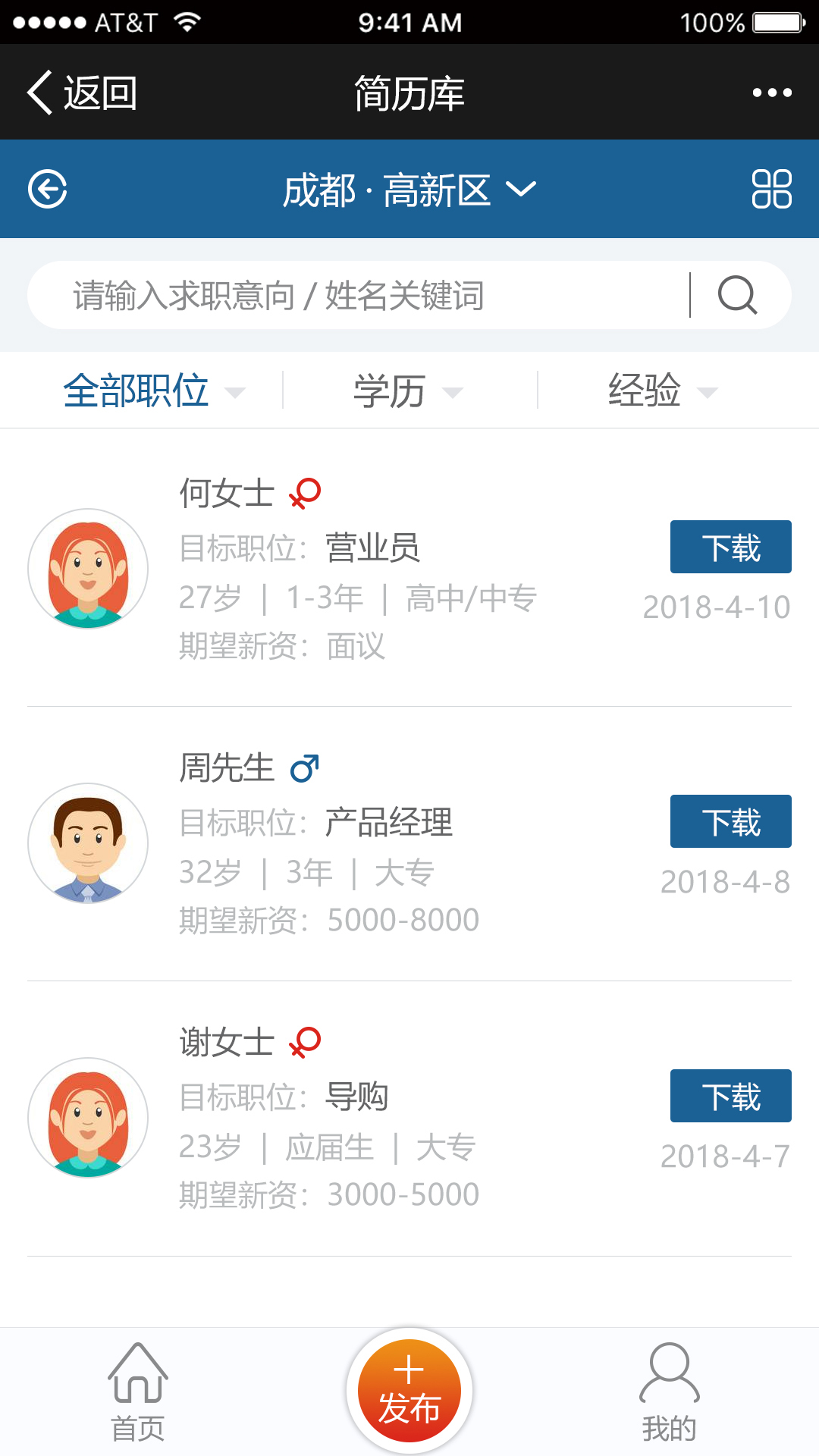Open the three-dot overflow menu
Viewport: 819px width, 1456px height.
pos(771,93)
